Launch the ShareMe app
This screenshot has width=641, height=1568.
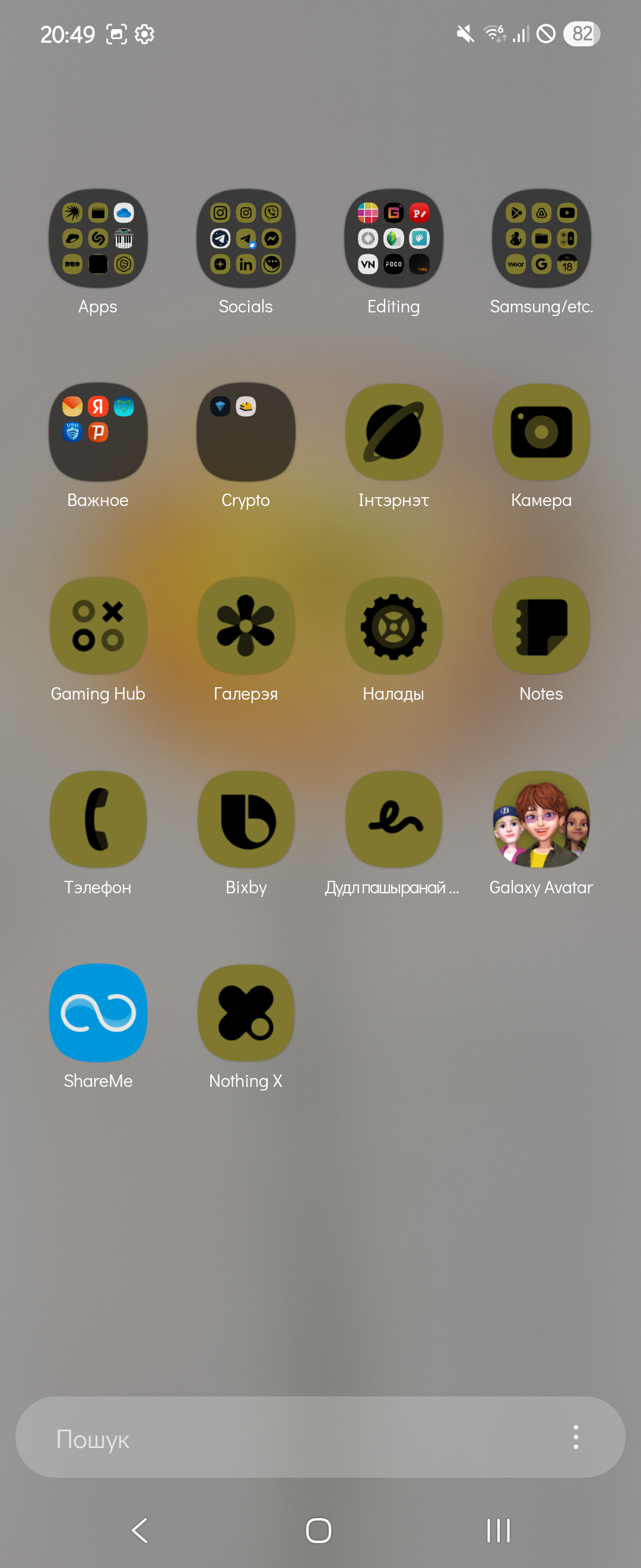pyautogui.click(x=98, y=1013)
